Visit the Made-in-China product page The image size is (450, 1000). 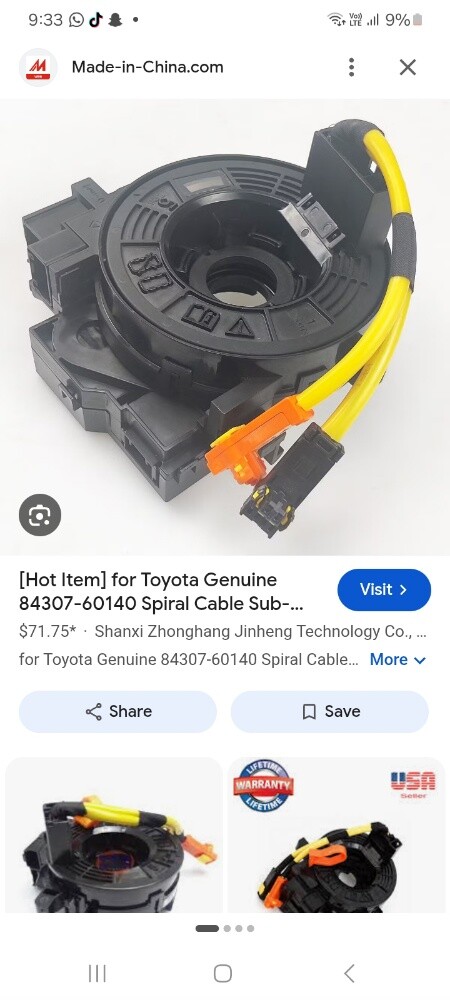coord(384,589)
